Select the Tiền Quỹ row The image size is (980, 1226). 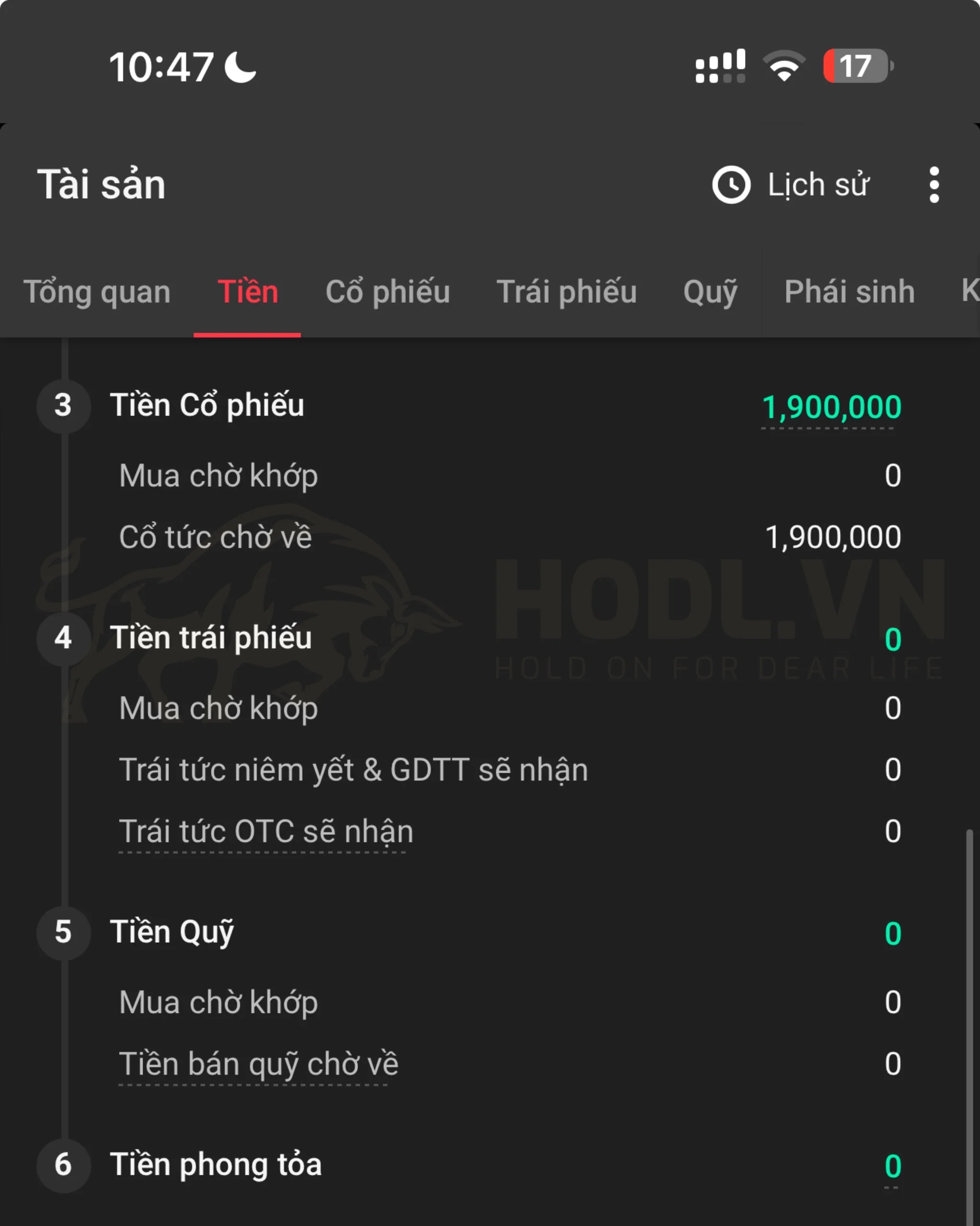point(173,933)
